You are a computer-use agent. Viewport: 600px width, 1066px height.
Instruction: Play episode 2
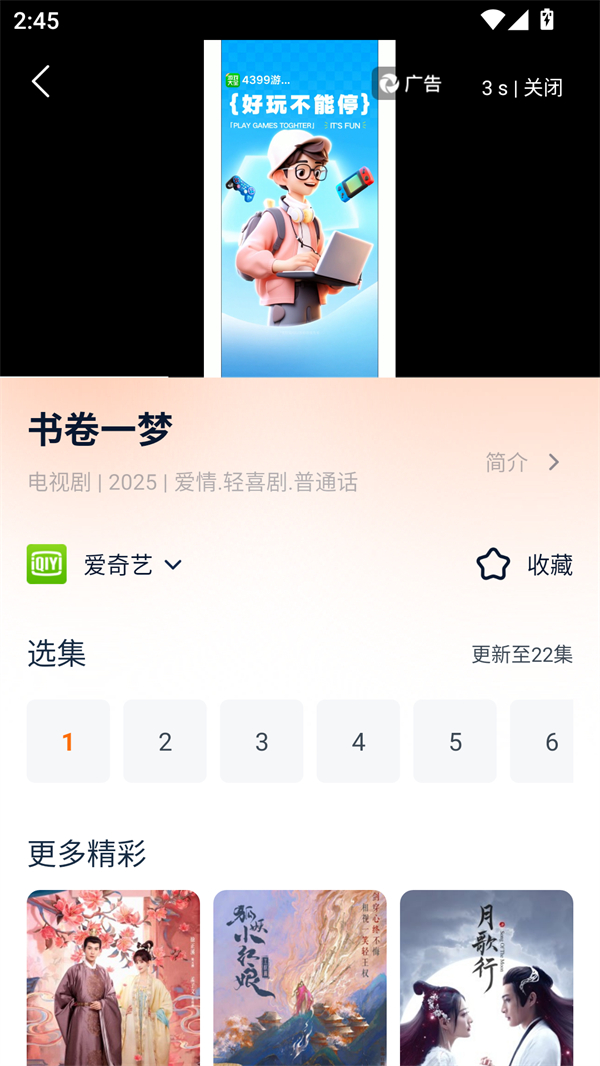pyautogui.click(x=165, y=741)
